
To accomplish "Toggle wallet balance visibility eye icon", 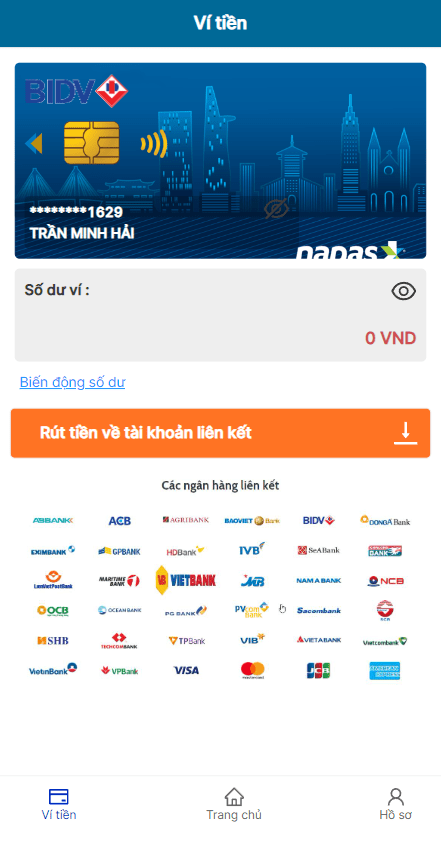I will click(x=403, y=291).
